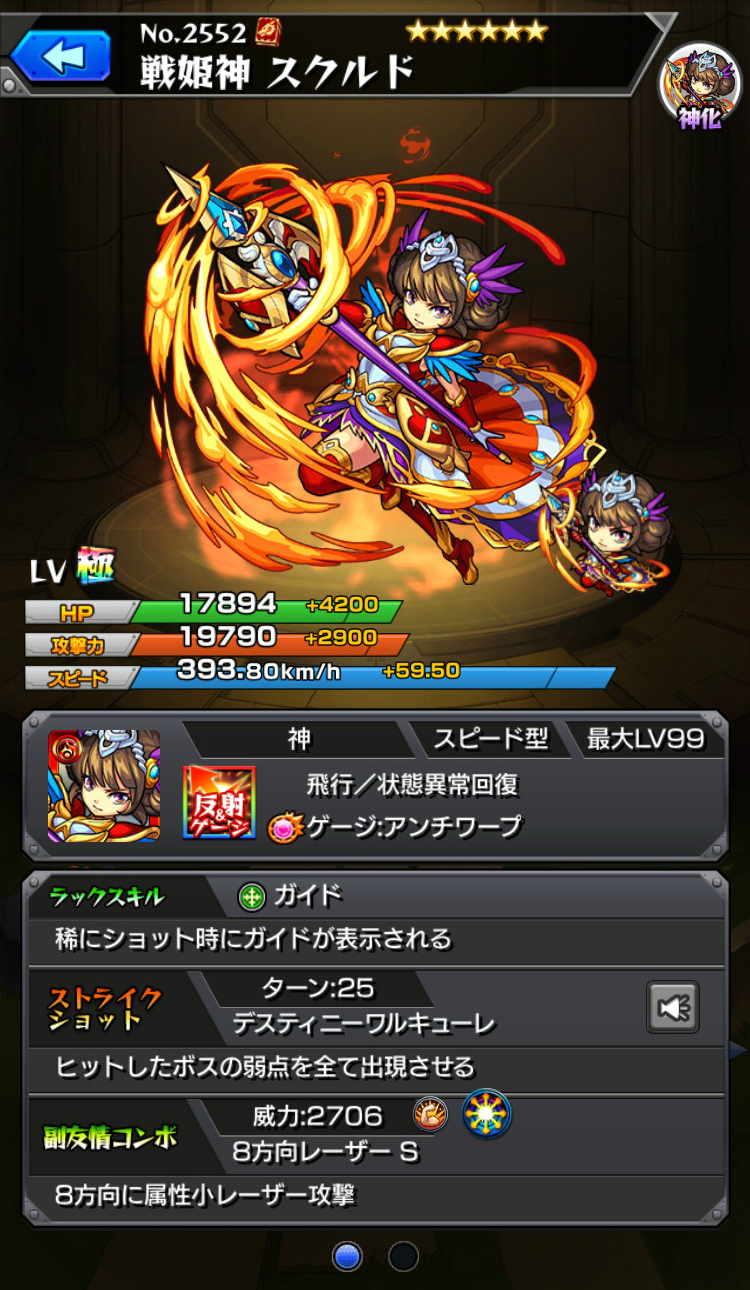Image resolution: width=750 pixels, height=1290 pixels.
Task: Go back with the blue arrow button
Action: click(x=60, y=56)
